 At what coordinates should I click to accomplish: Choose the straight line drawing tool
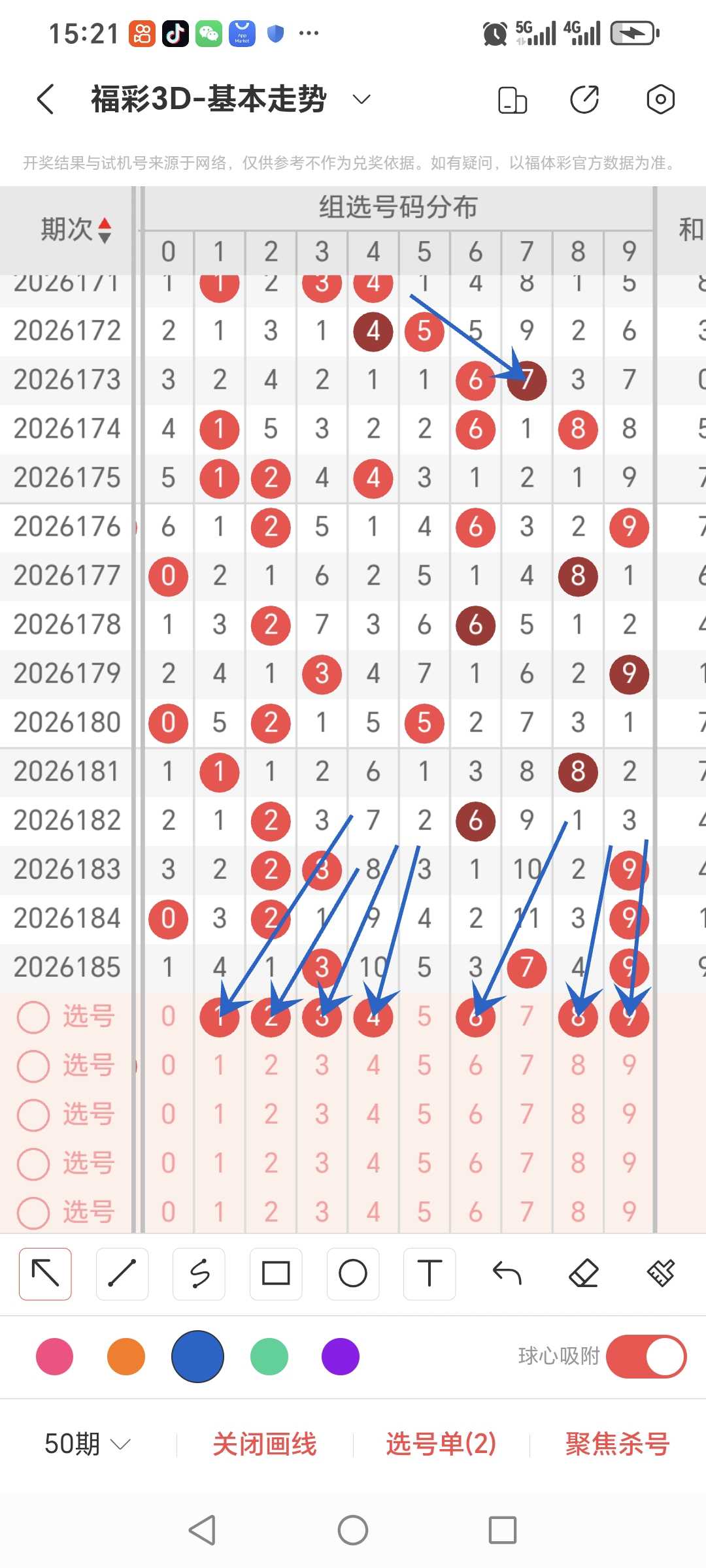coord(122,1273)
